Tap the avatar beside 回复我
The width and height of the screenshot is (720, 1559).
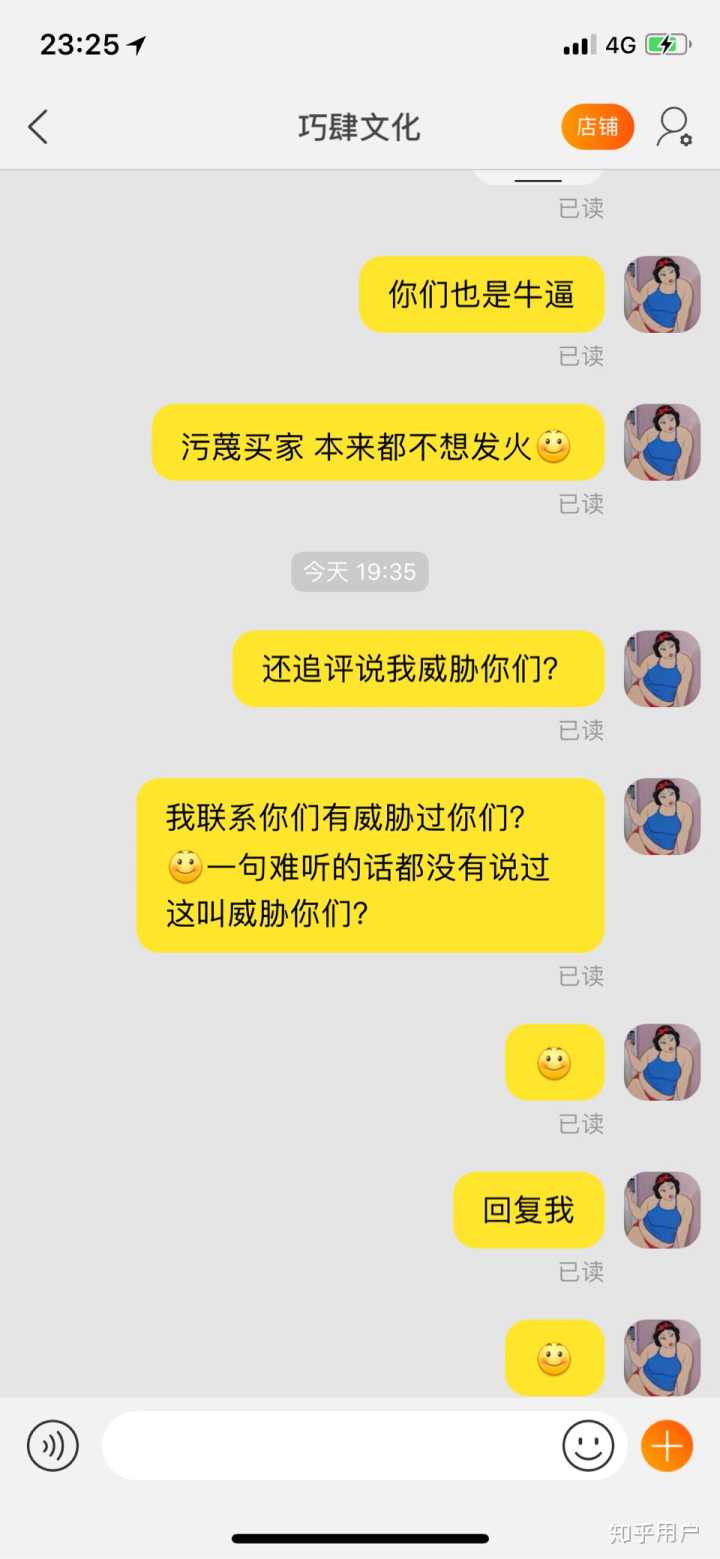click(662, 1210)
